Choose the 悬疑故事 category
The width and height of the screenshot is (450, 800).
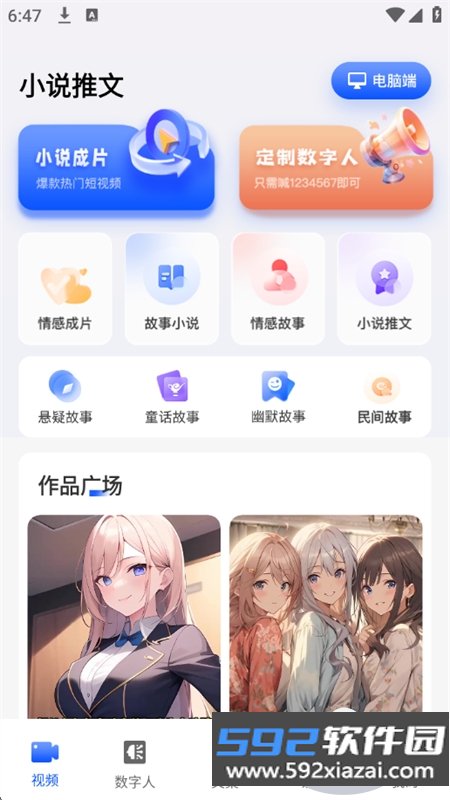pos(65,397)
